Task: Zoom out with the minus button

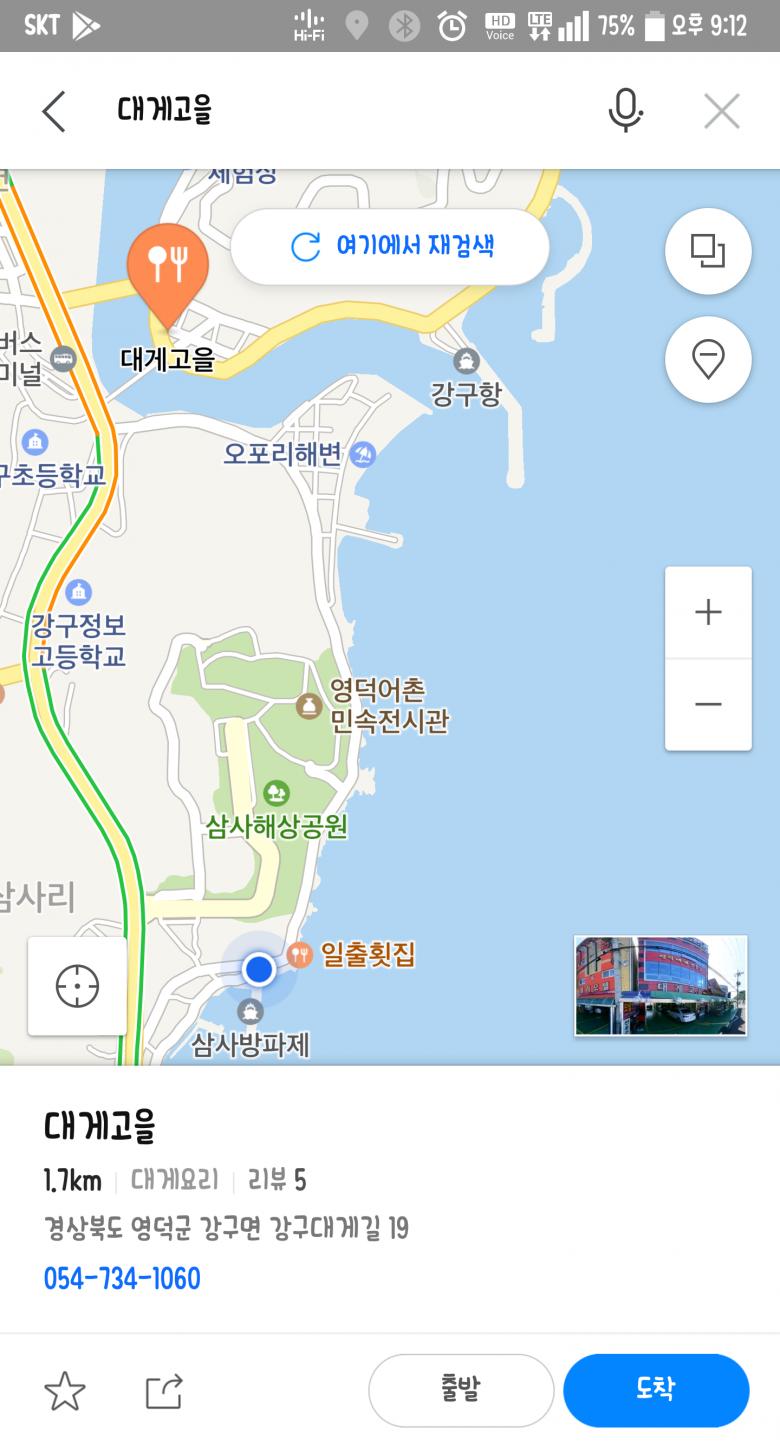Action: (708, 704)
